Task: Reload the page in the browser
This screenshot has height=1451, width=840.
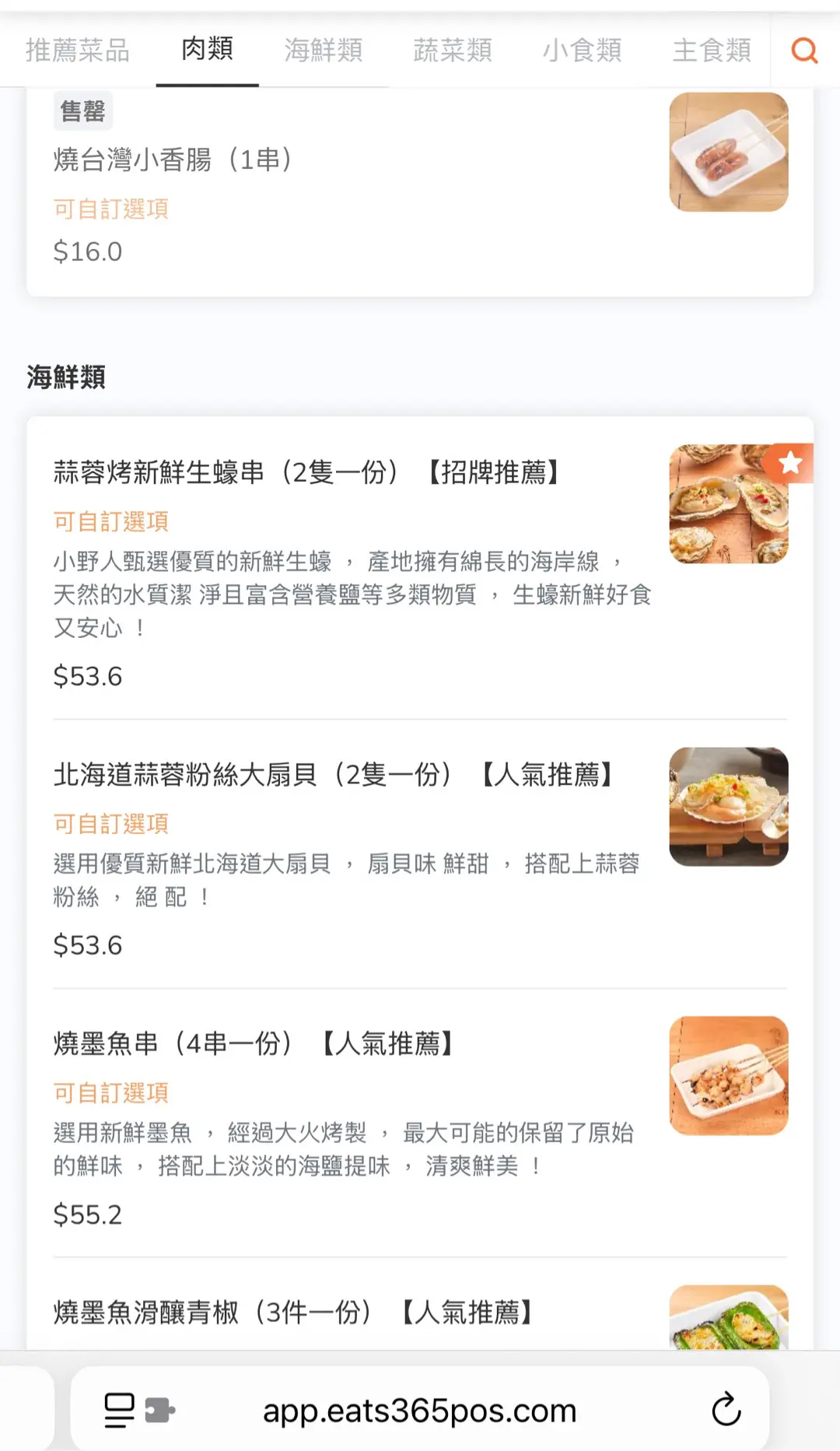Action: click(726, 1409)
